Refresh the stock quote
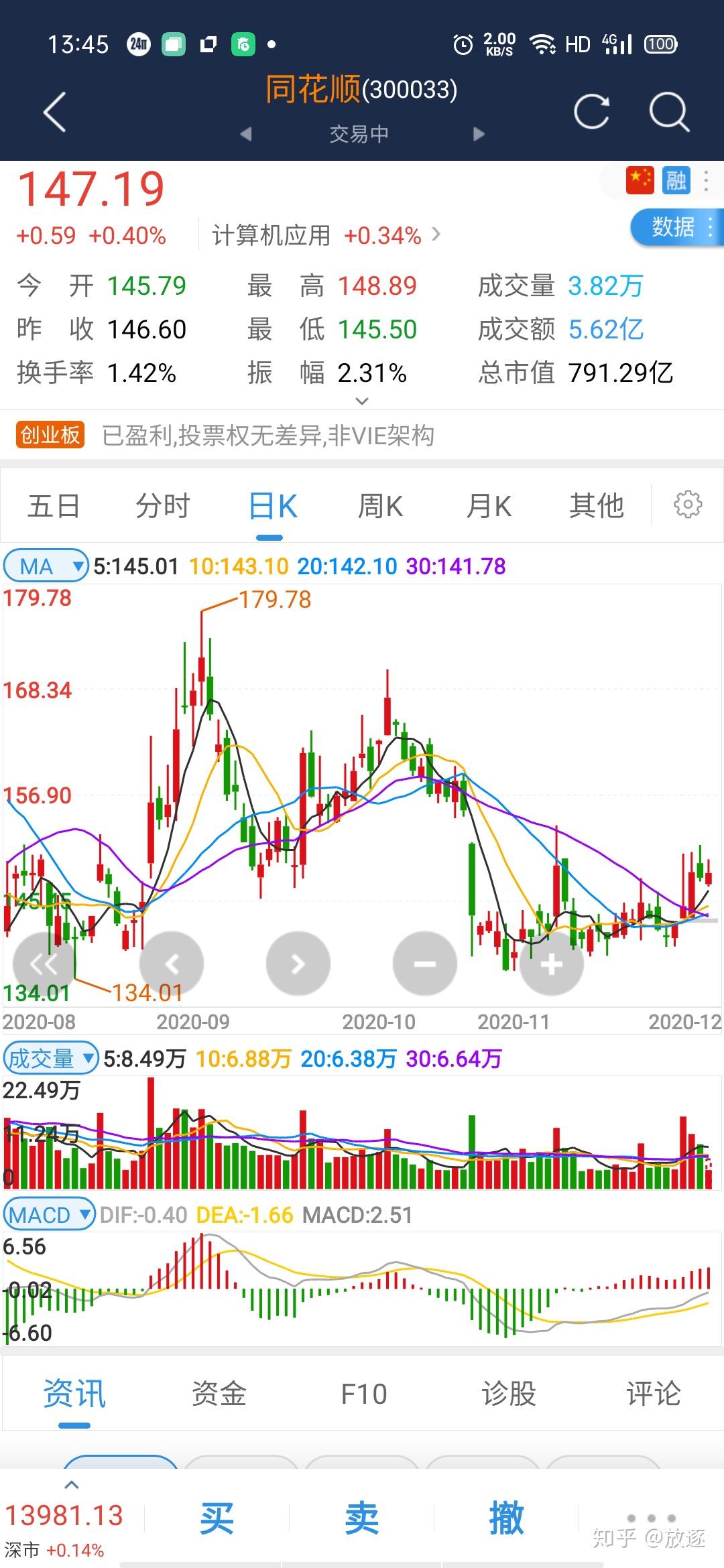Viewport: 724px width, 1568px height. pos(591,111)
